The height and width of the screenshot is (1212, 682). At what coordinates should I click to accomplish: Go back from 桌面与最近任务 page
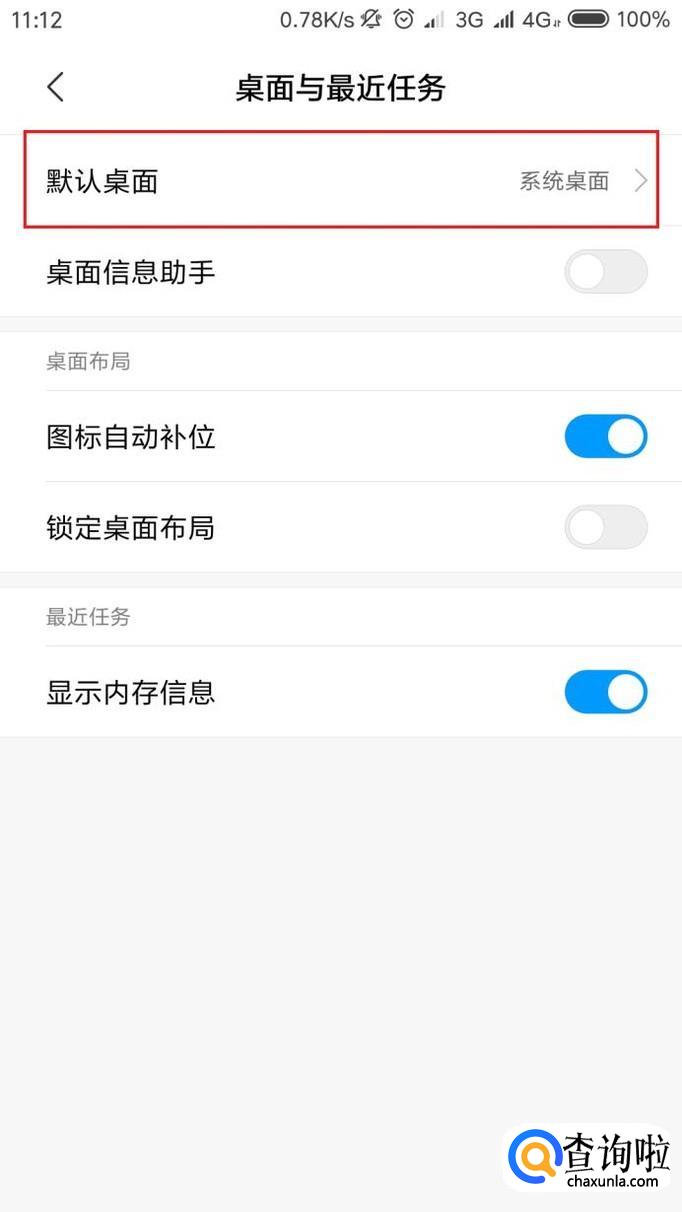56,88
